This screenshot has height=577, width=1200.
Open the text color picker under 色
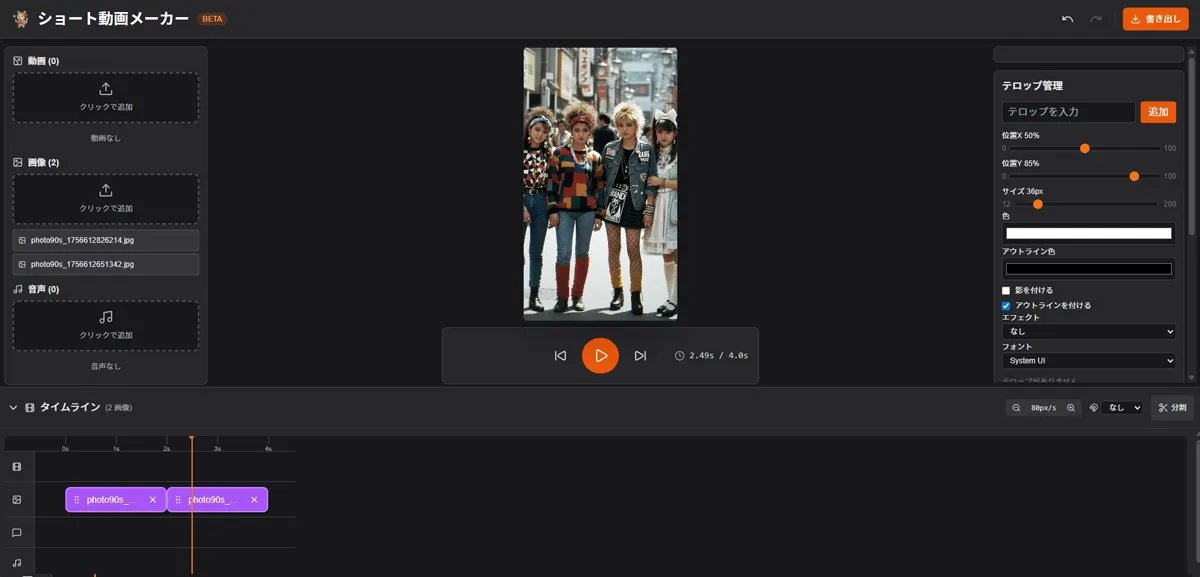[x=1088, y=233]
